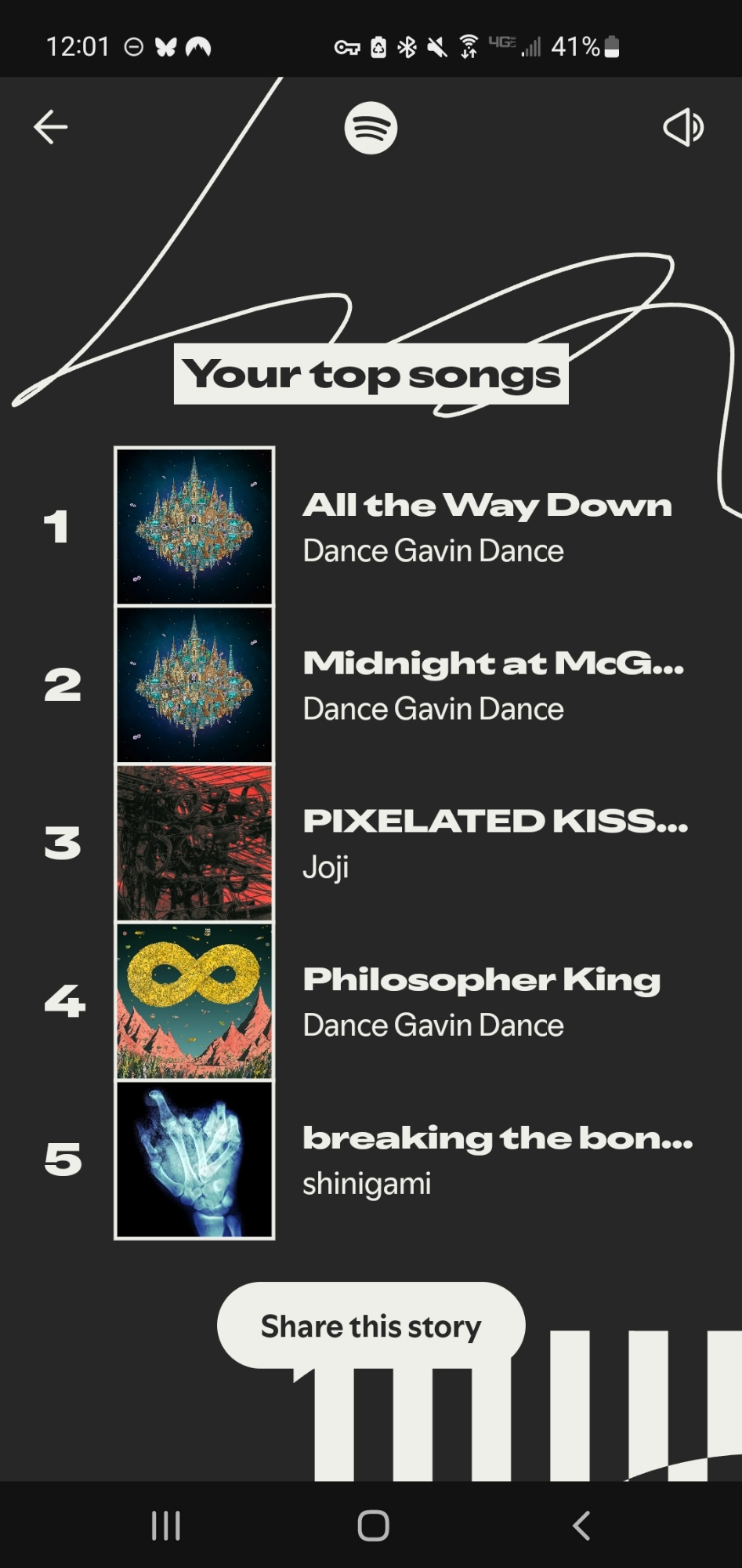Tap the back arrow to exit the story

(x=51, y=127)
